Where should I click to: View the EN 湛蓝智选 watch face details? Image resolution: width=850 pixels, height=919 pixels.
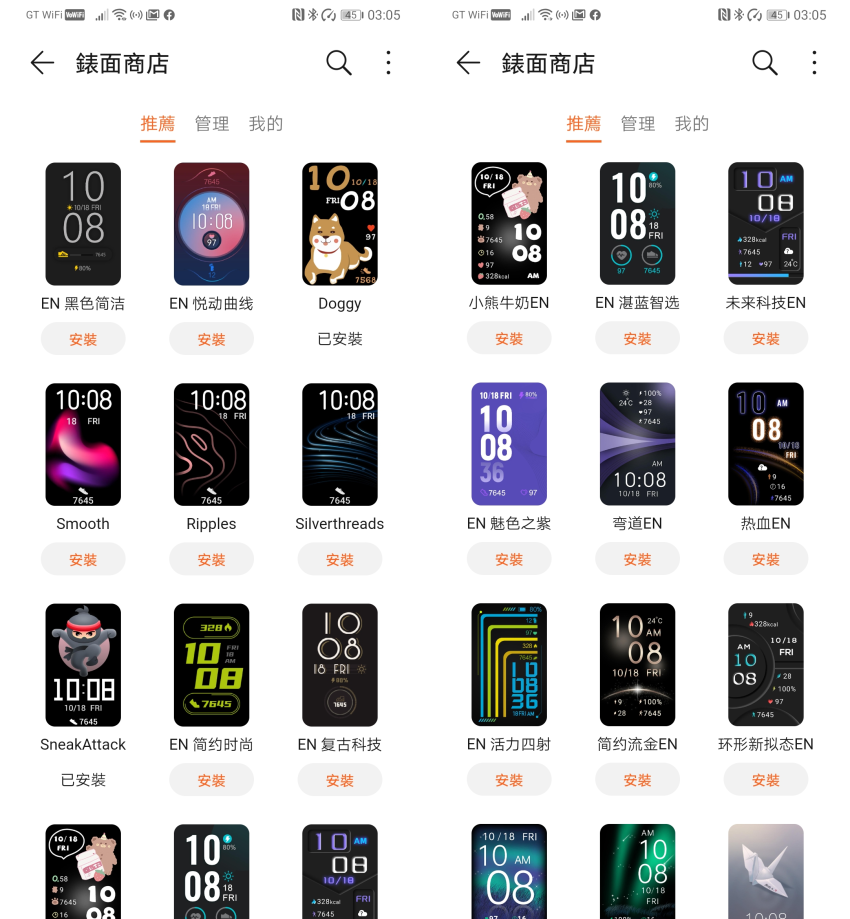pyautogui.click(x=637, y=224)
